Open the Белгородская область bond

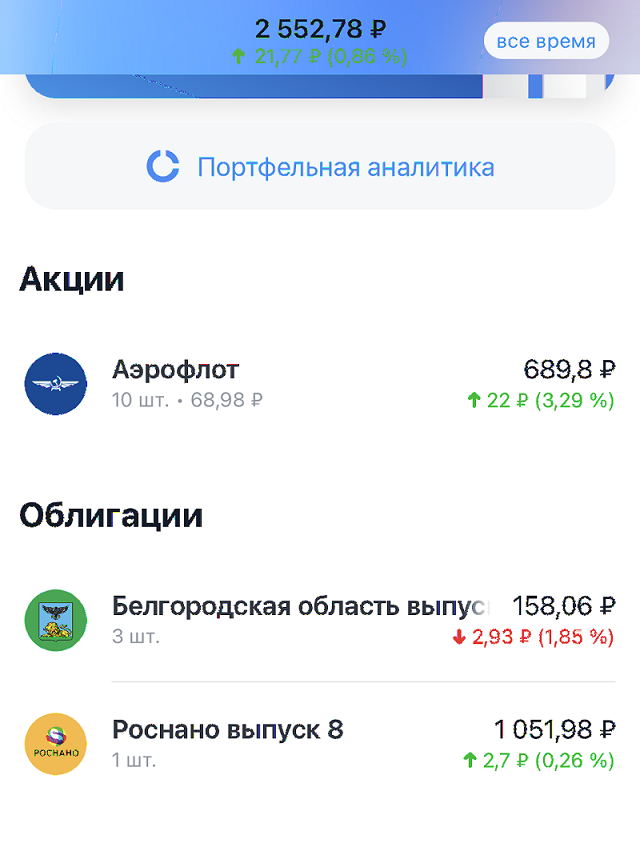pyautogui.click(x=320, y=620)
